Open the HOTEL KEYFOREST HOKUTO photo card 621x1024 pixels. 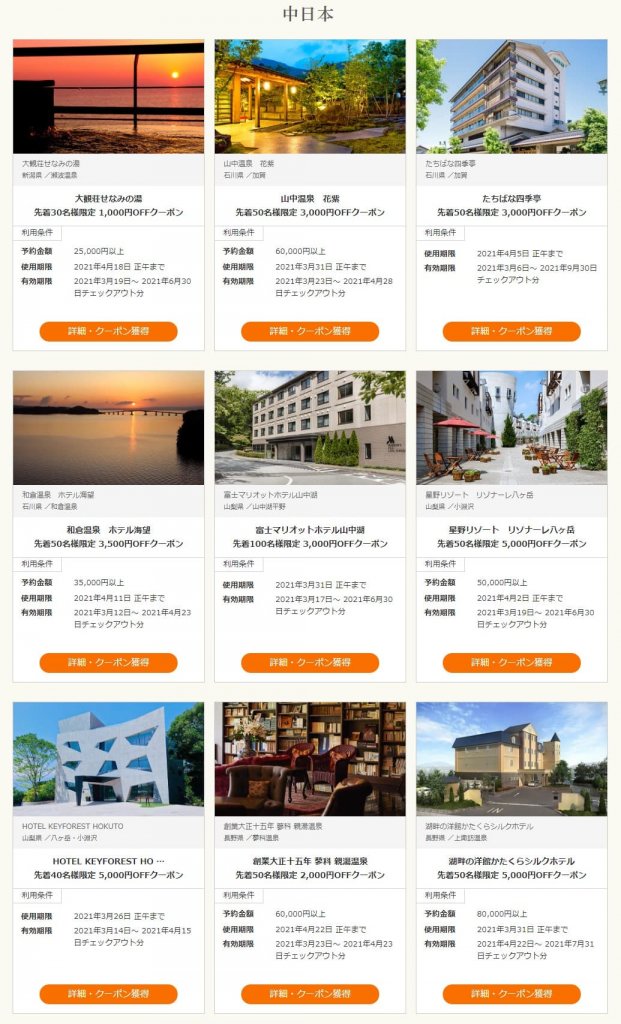108,758
